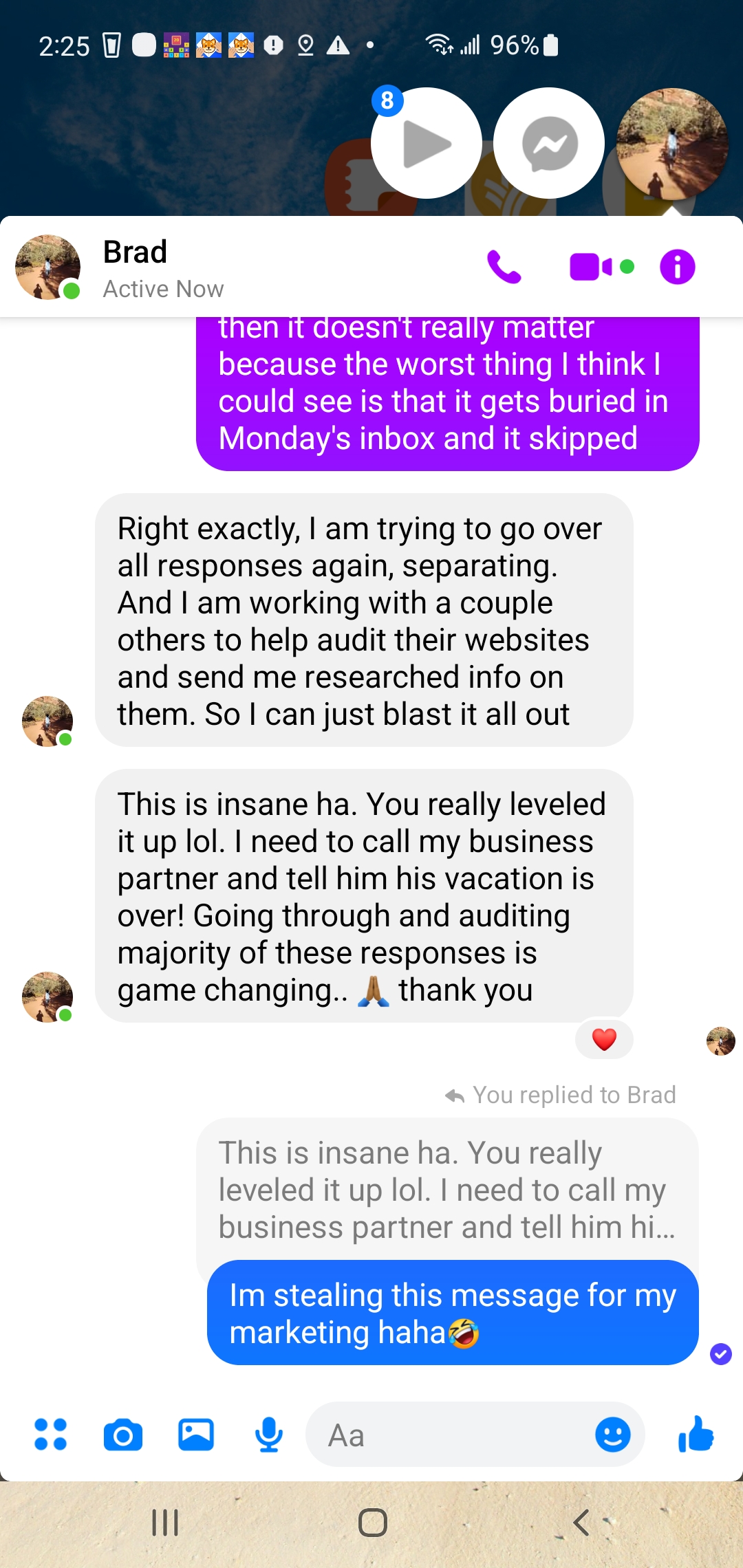Open the chat head with 8 badge
Image resolution: width=743 pixels, height=1568 pixels.
(x=426, y=143)
